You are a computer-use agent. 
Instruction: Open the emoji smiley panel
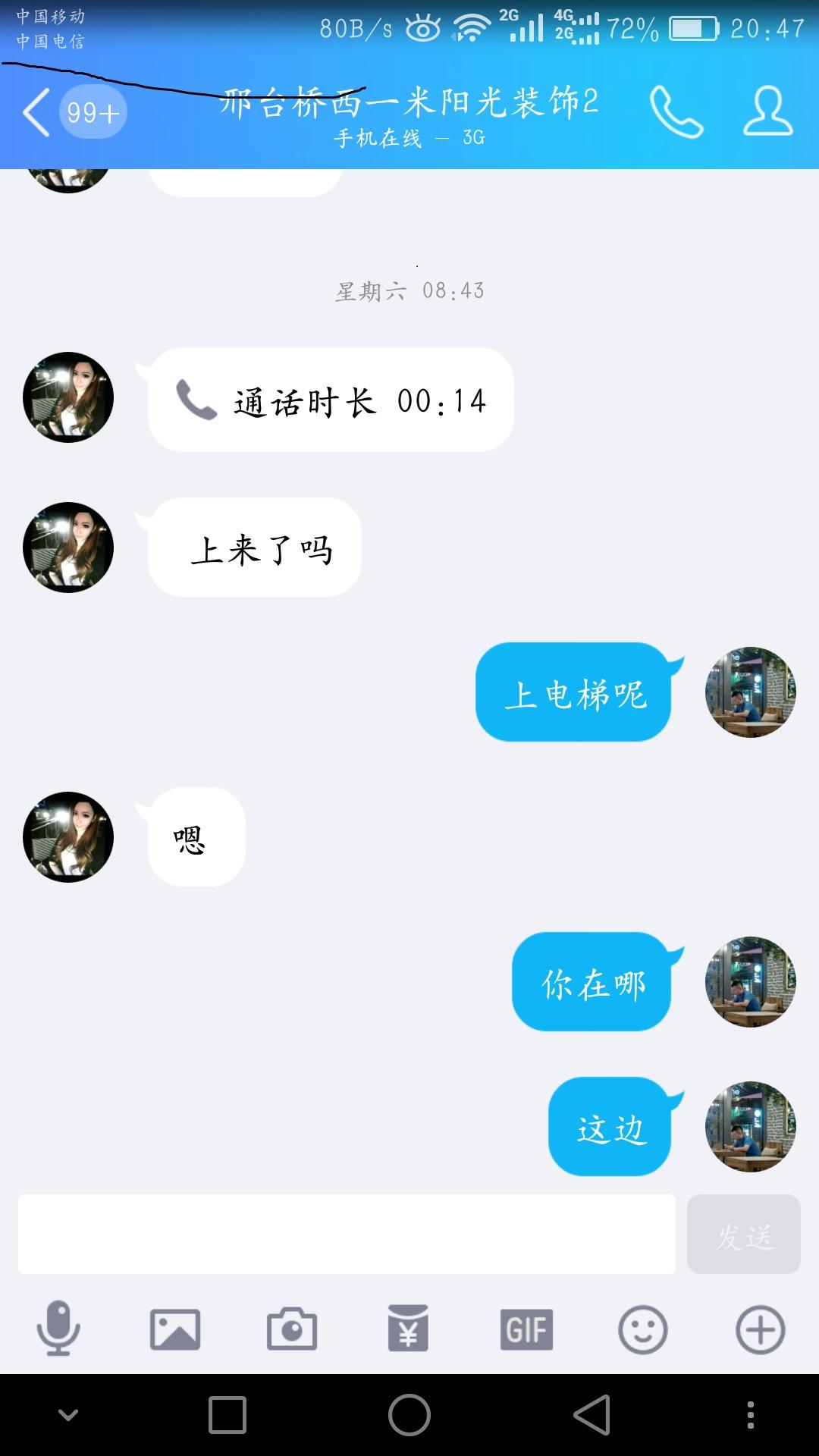coord(643,1329)
